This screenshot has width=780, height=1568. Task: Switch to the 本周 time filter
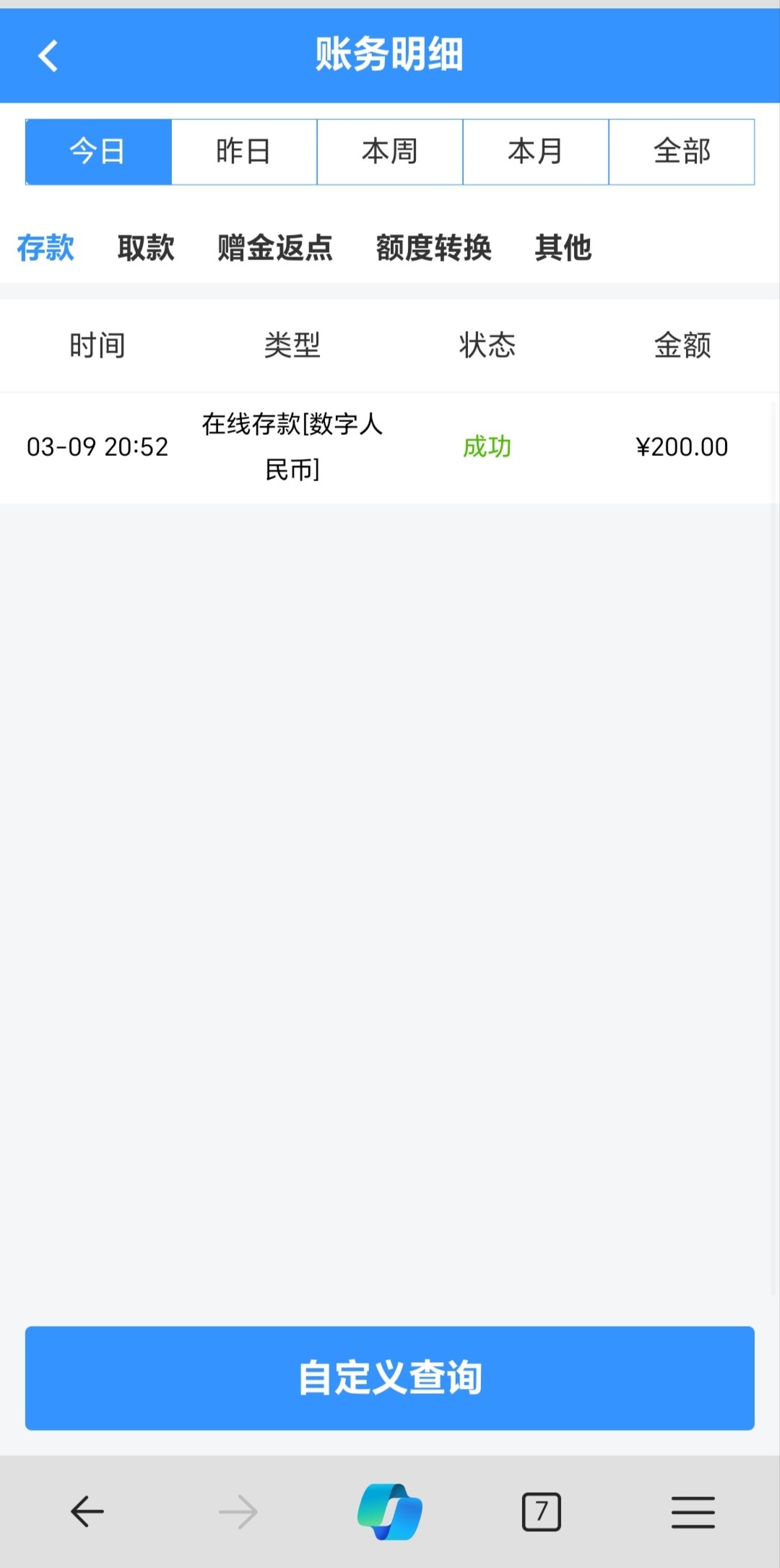point(390,152)
